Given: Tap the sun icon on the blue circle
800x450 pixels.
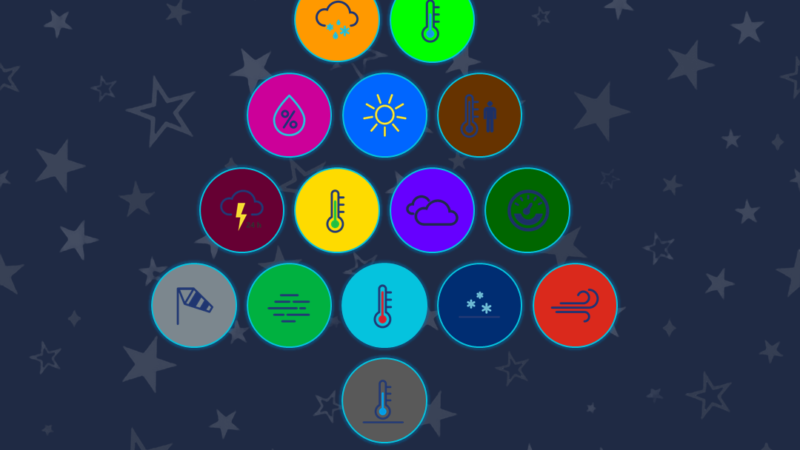Looking at the screenshot, I should coord(385,115).
